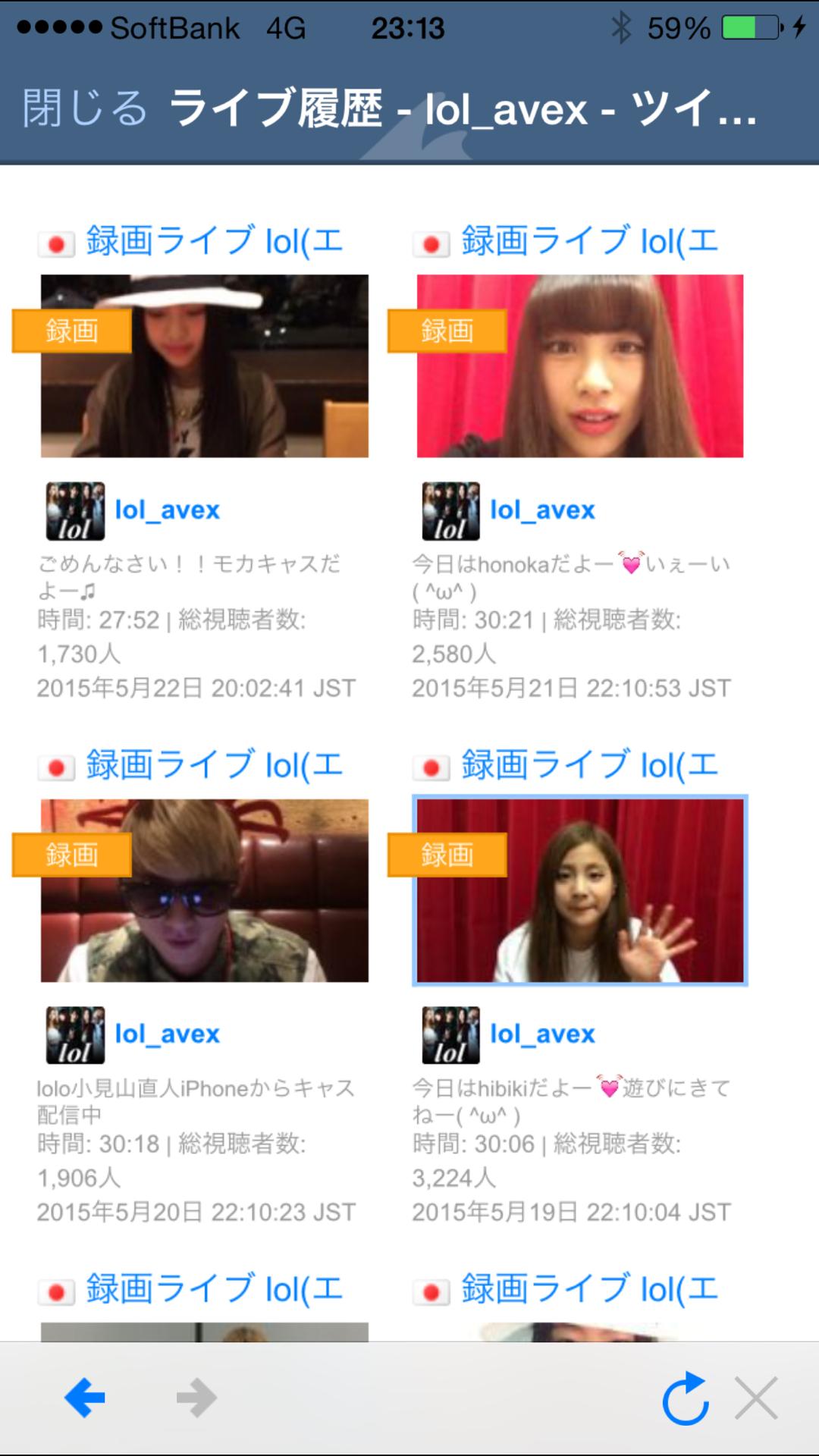The image size is (819, 1456).
Task: Visit lol_avex profile under the honoka recording
Action: pos(542,510)
